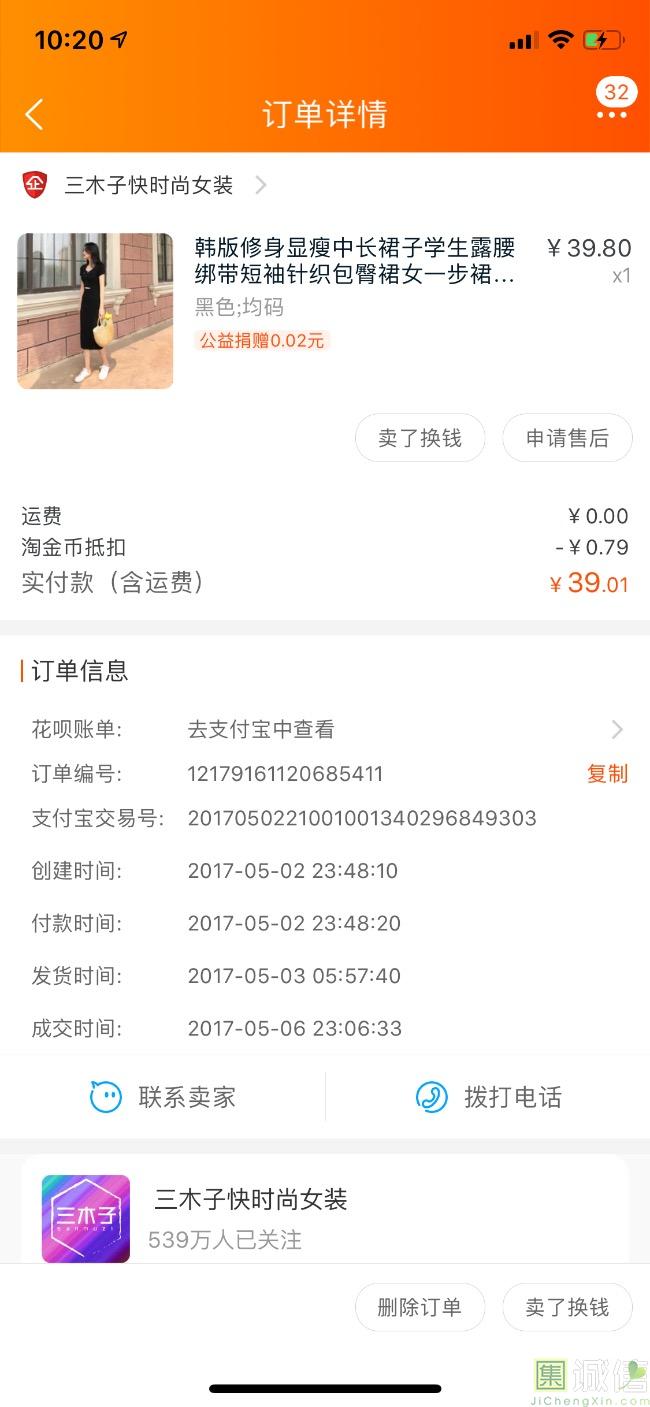The width and height of the screenshot is (650, 1407).
Task: Tap 卖了换钱 under the product
Action: point(420,438)
